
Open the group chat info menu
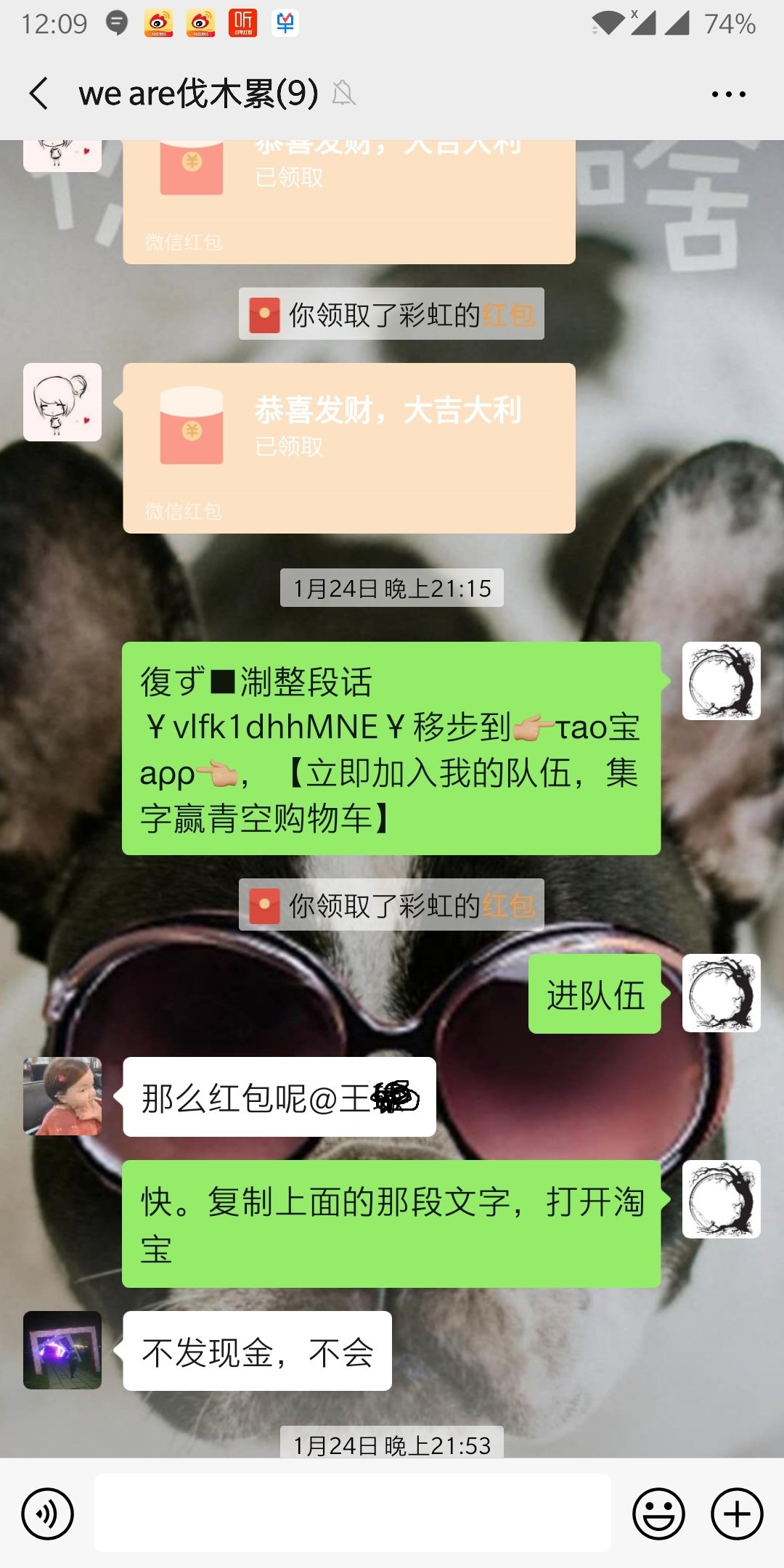point(728,94)
